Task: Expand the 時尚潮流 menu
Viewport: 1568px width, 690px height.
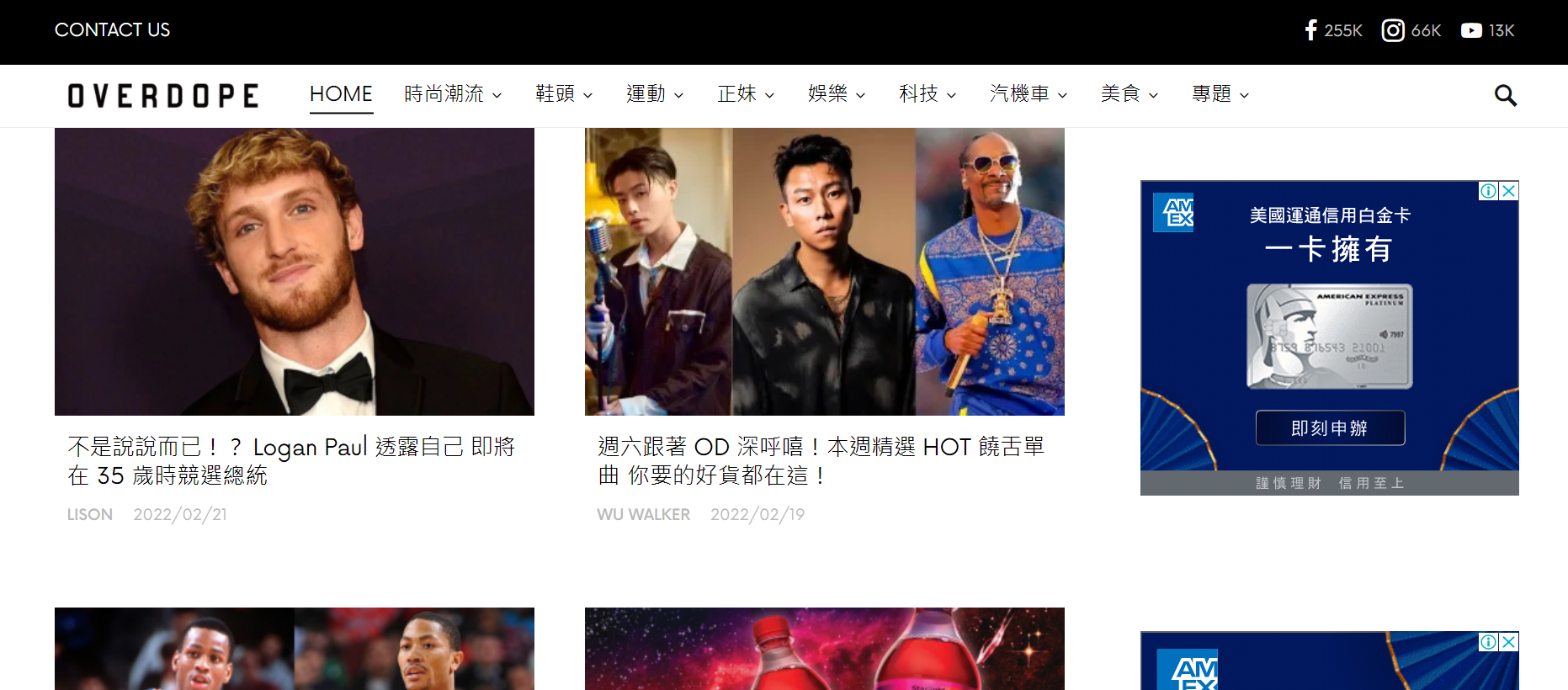Action: point(453,94)
